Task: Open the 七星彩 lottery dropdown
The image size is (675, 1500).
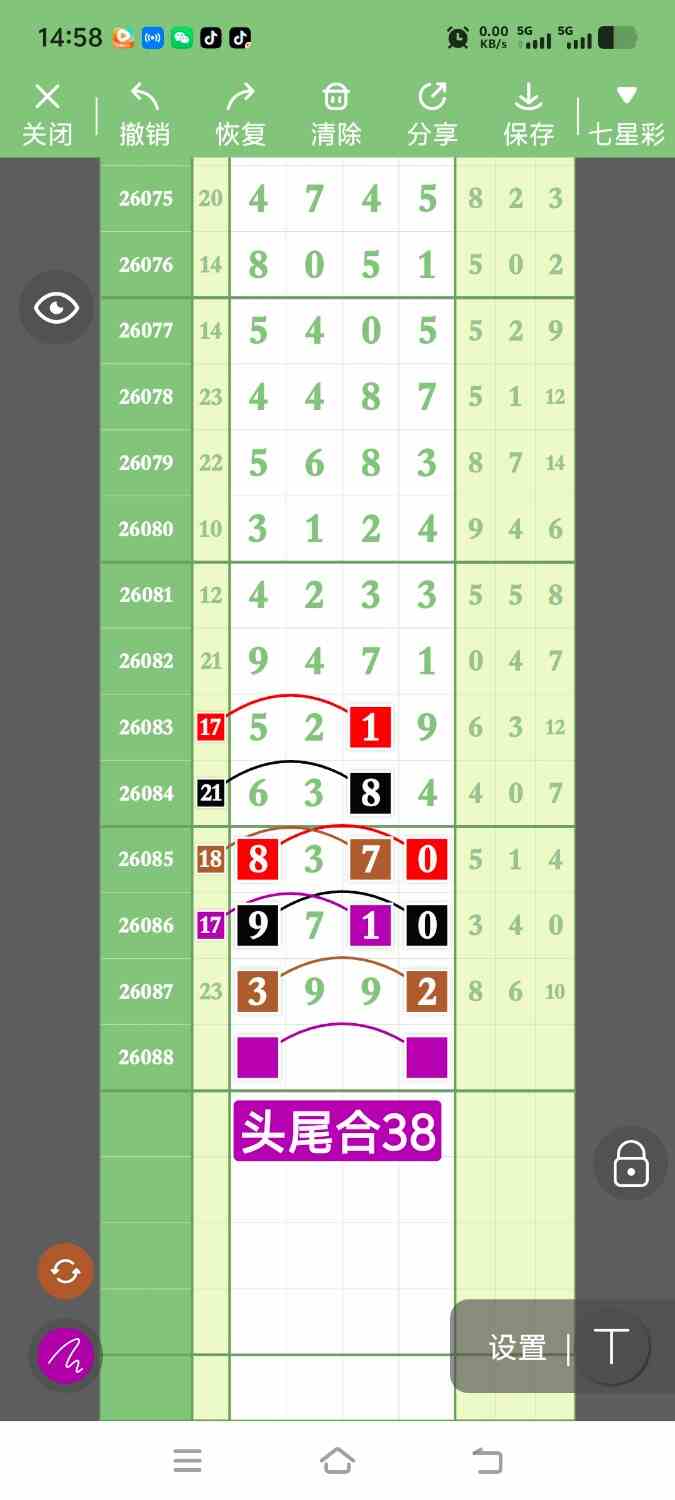Action: [x=627, y=114]
